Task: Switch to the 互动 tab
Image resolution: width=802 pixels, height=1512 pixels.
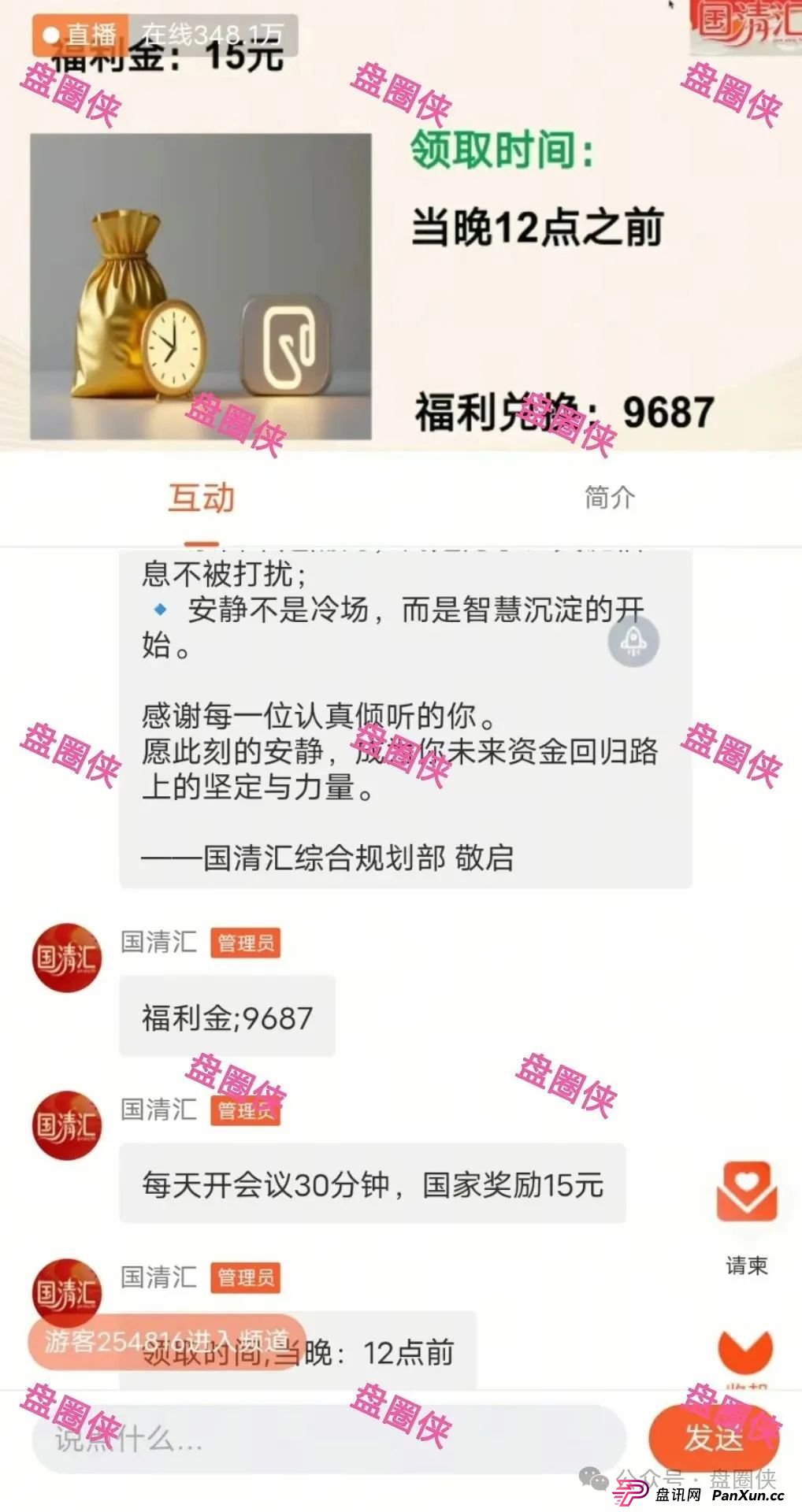Action: pyautogui.click(x=201, y=498)
